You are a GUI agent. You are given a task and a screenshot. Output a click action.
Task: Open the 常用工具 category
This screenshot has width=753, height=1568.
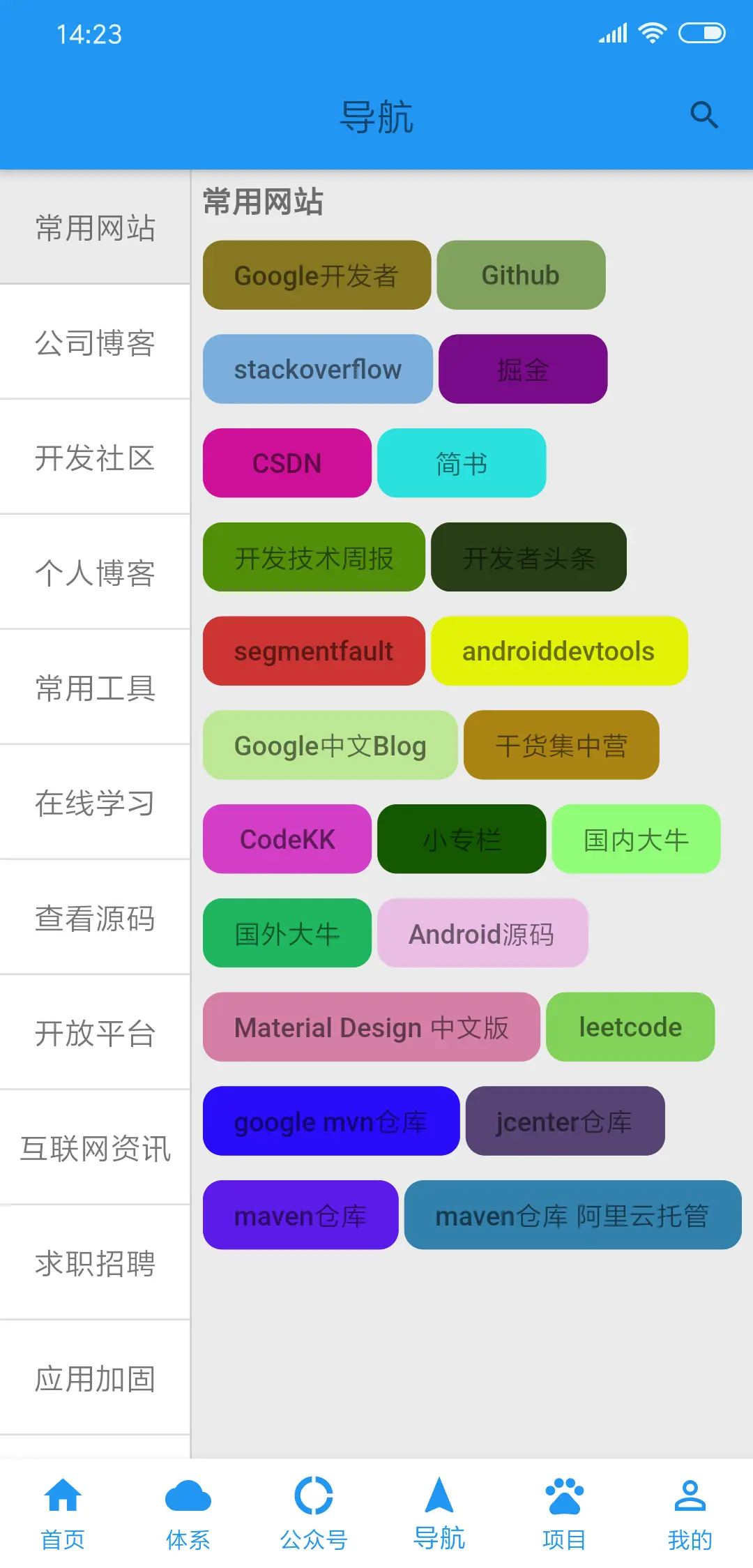95,688
